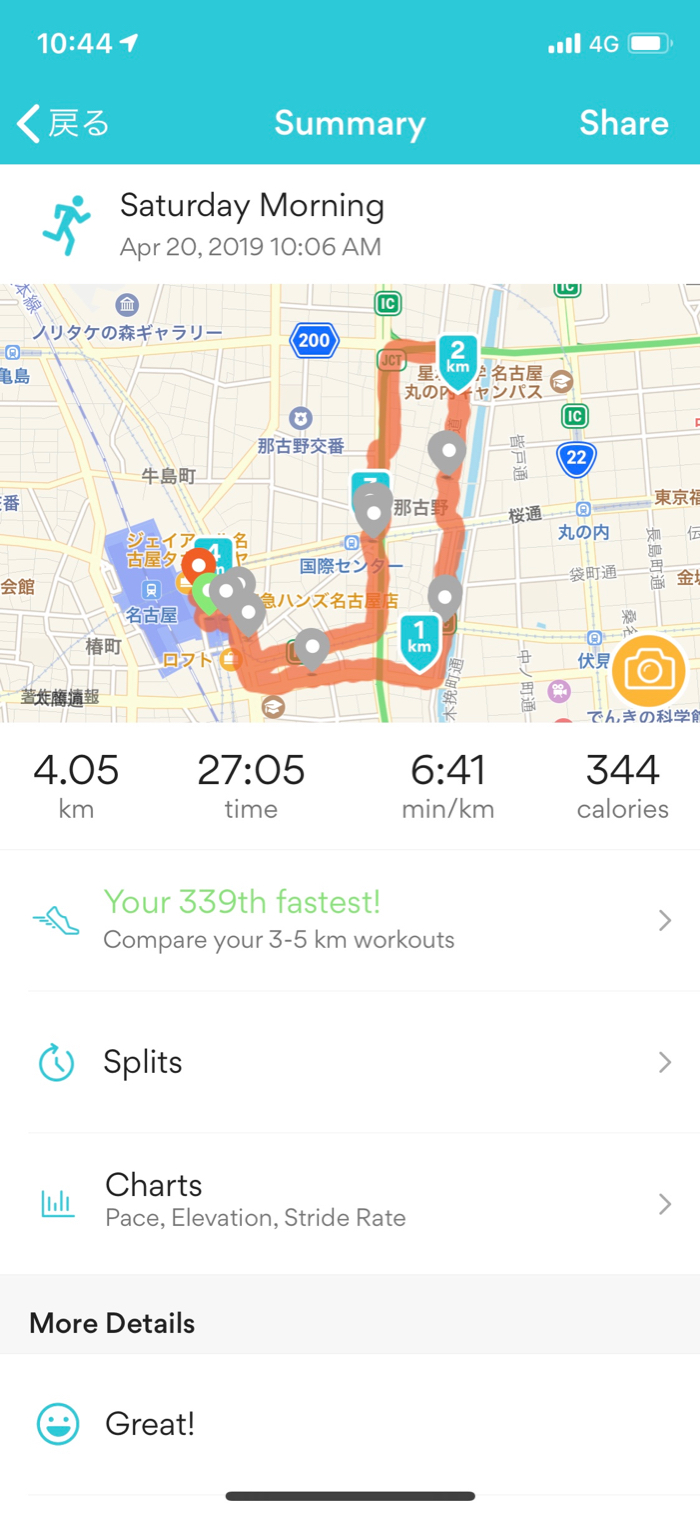Compare your 3-5 km workouts
Viewport: 700px width, 1516px height.
(x=350, y=921)
